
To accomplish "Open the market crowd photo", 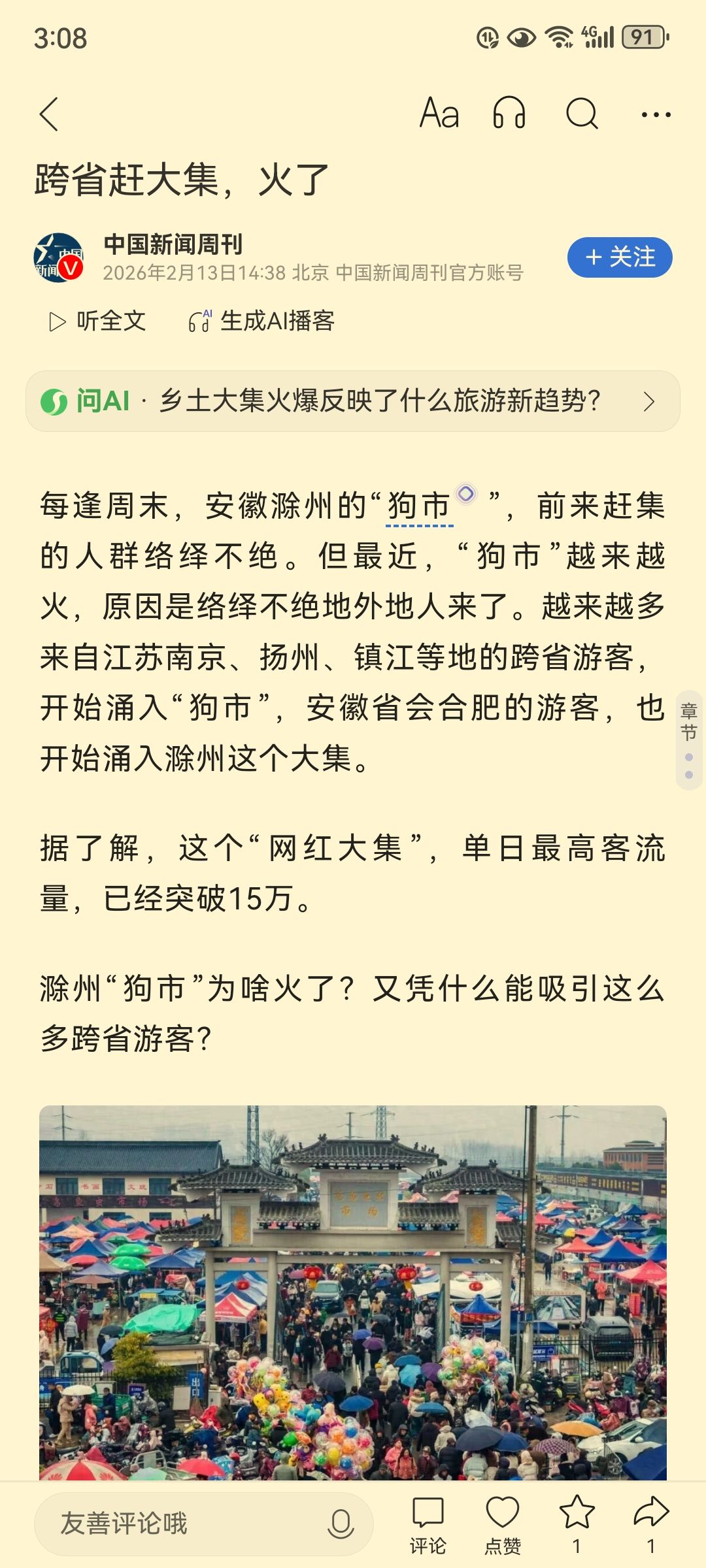I will pos(353,1292).
